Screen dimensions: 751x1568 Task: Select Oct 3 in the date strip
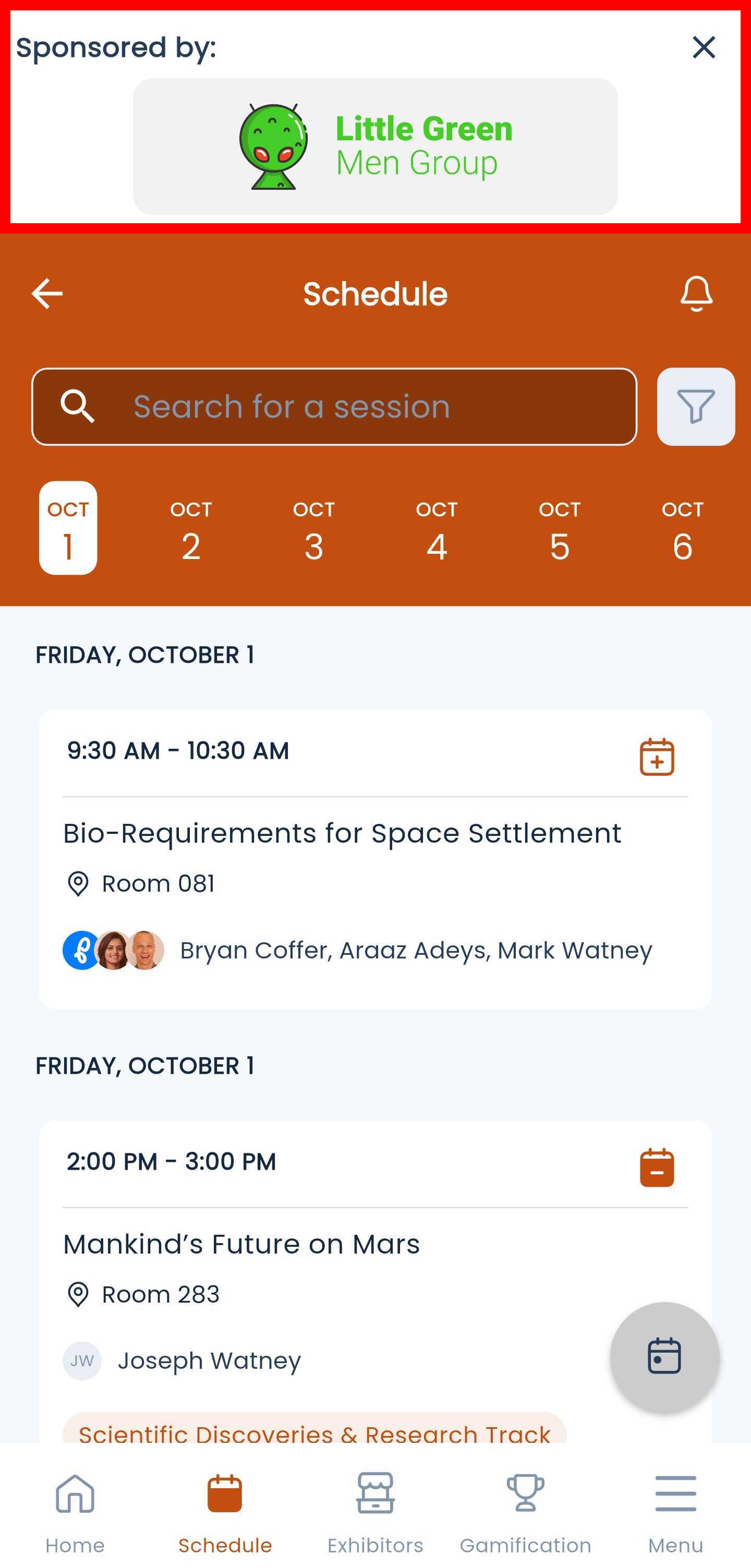(314, 528)
